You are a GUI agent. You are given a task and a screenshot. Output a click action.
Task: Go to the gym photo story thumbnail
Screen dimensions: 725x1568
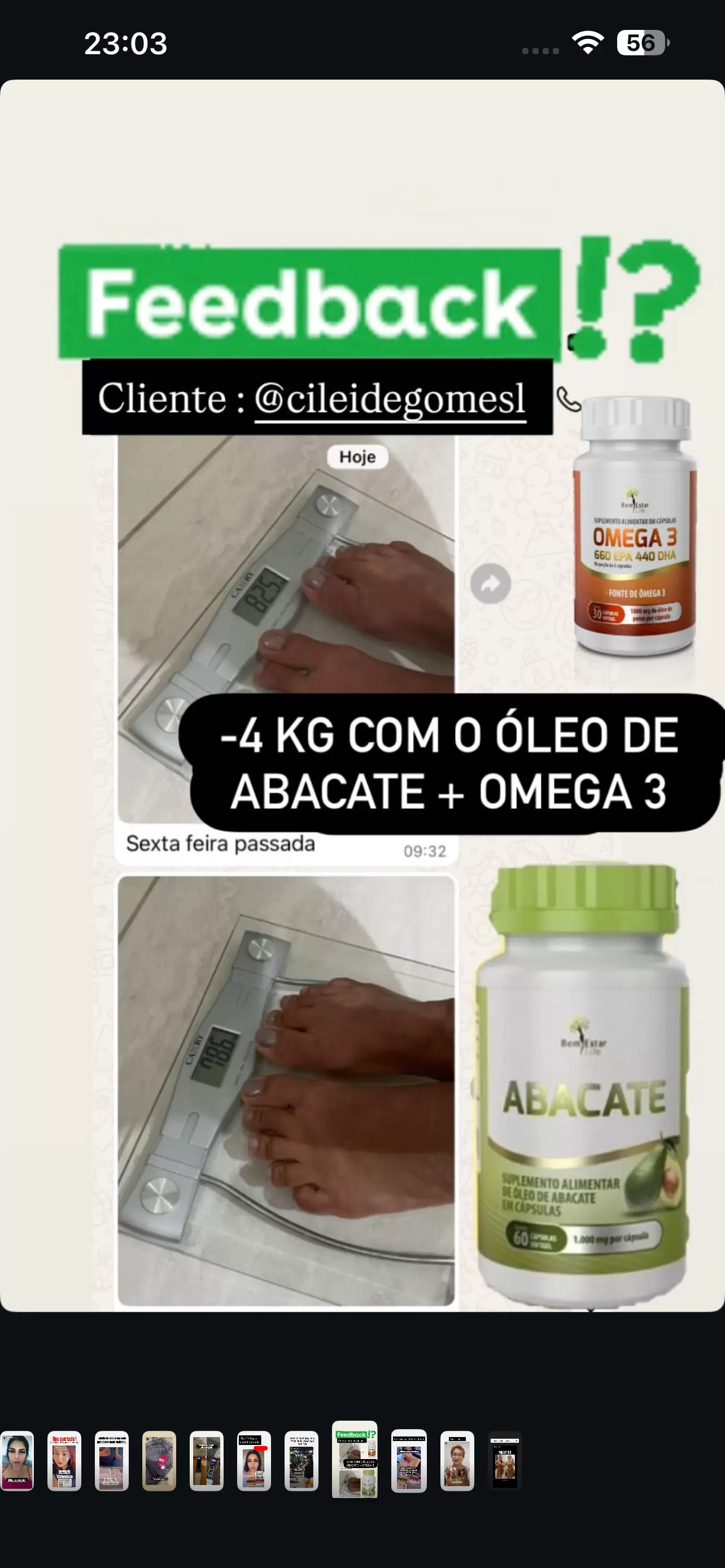[x=302, y=1461]
